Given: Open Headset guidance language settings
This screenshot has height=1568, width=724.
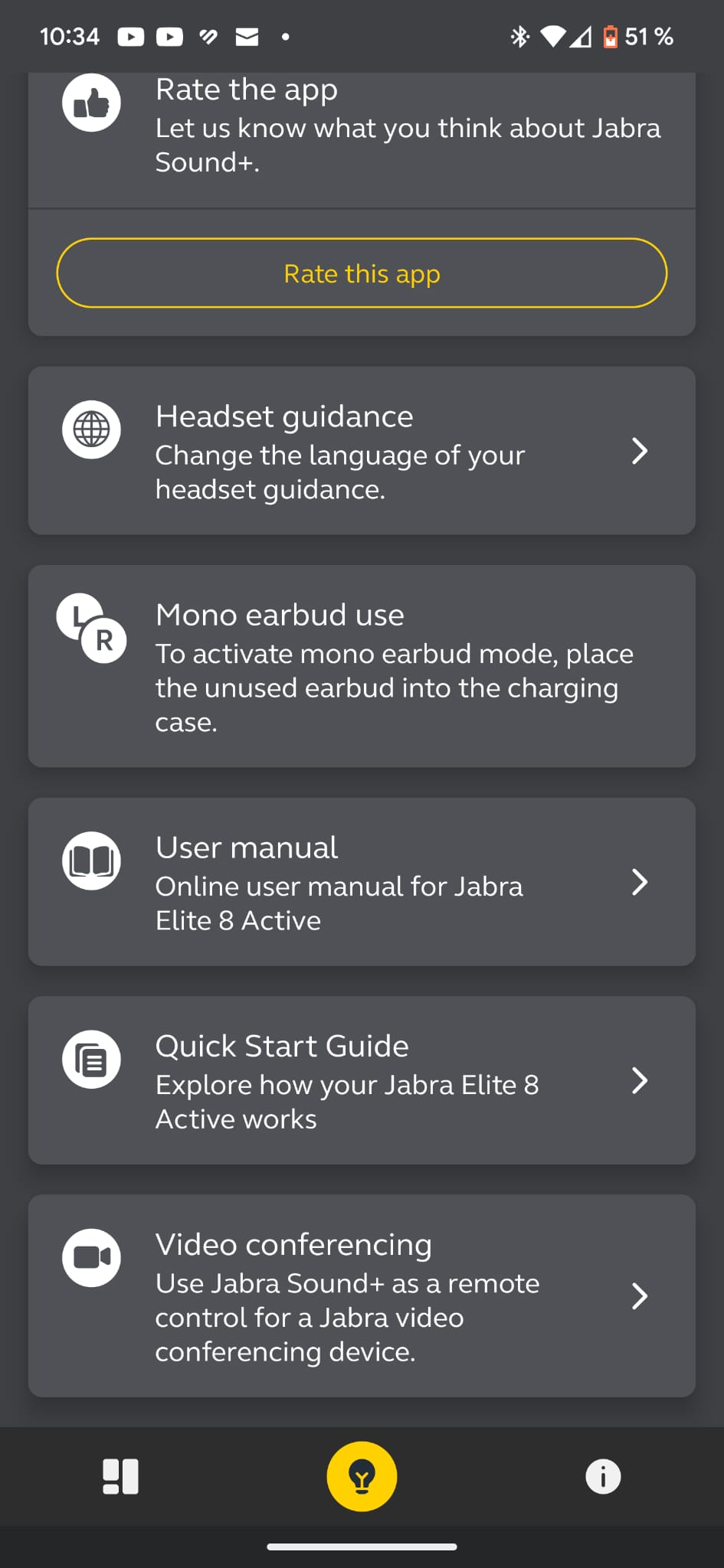Looking at the screenshot, I should (x=362, y=451).
